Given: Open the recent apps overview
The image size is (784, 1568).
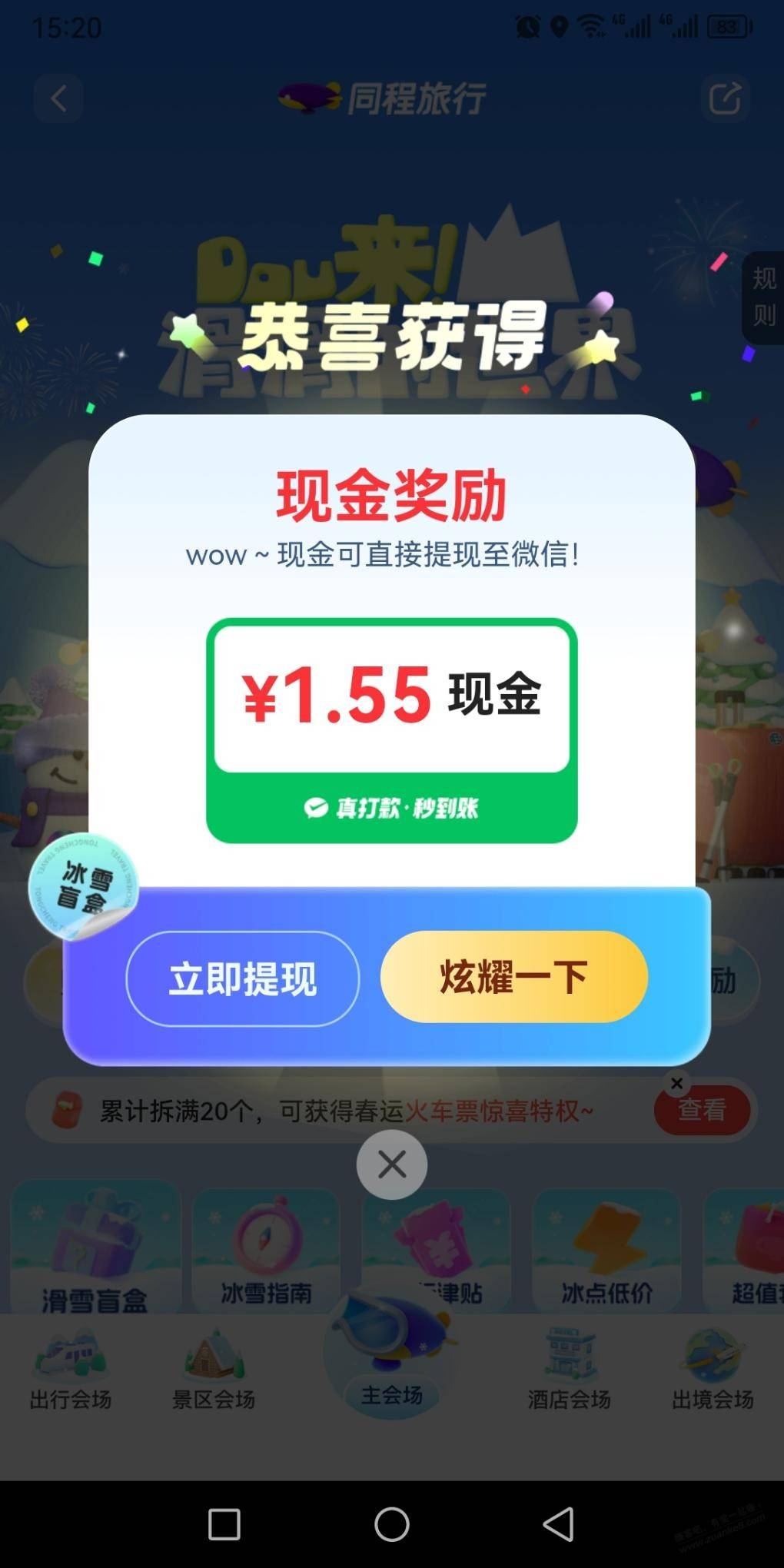Looking at the screenshot, I should (224, 1523).
